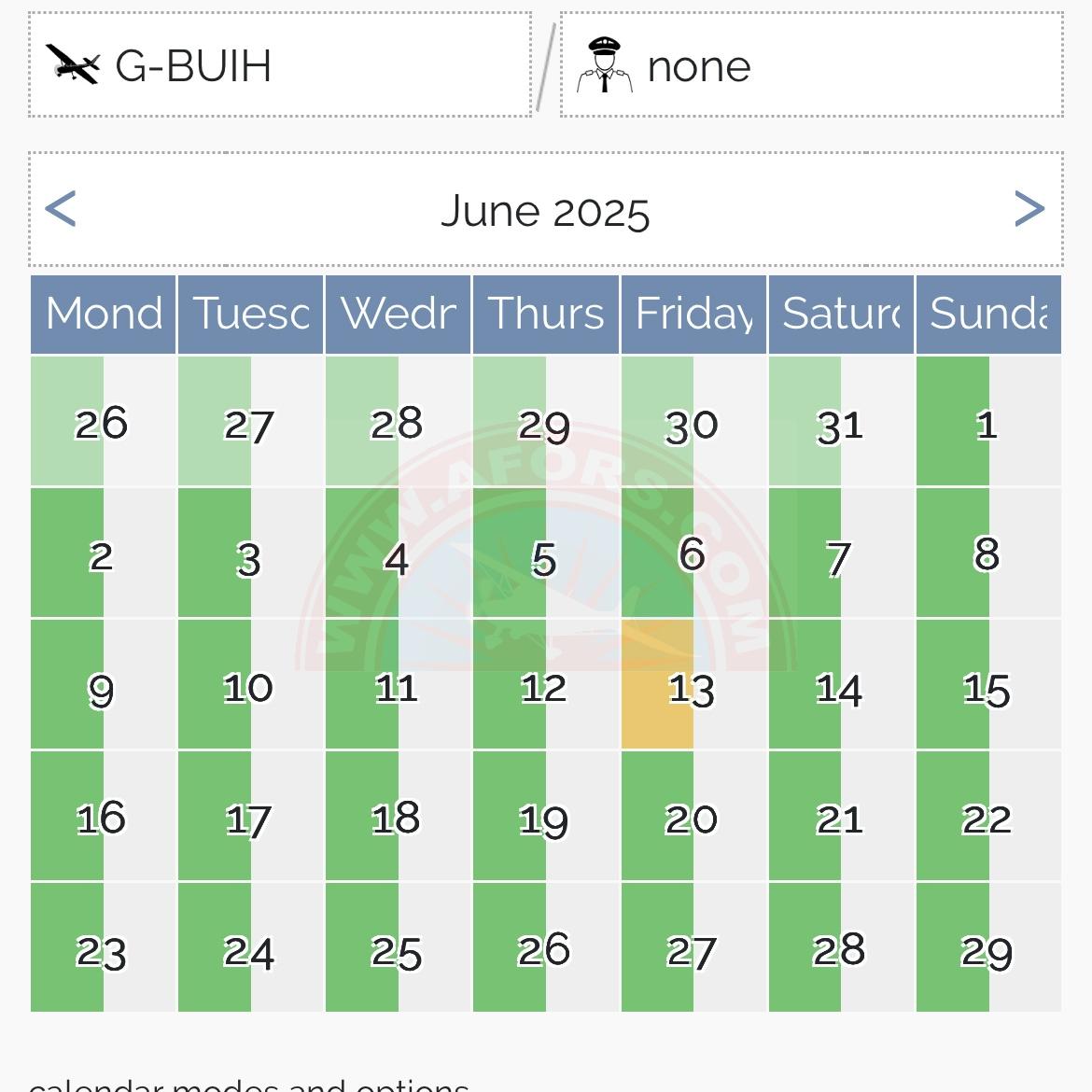Choose Saturday May 31
Viewport: 1092px width, 1092px height.
click(x=839, y=422)
